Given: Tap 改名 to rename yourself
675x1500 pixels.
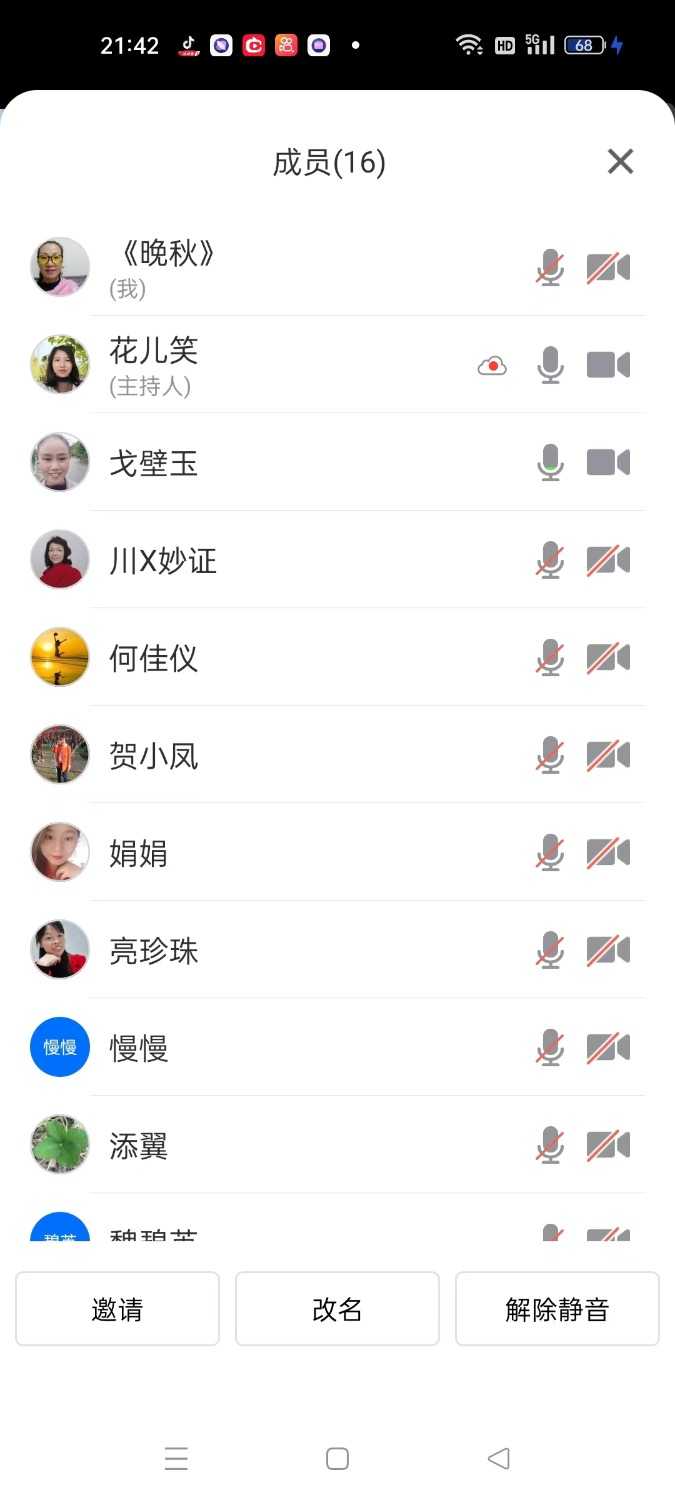Looking at the screenshot, I should [337, 1309].
